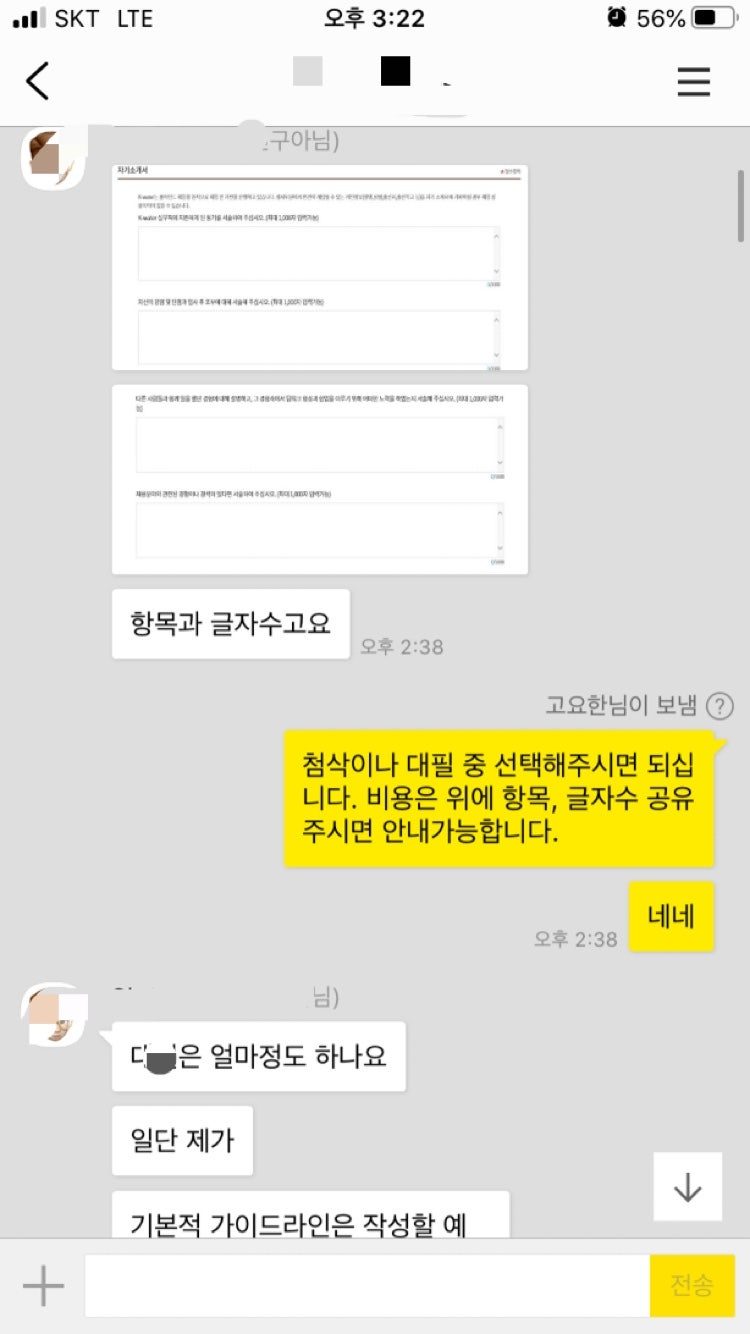This screenshot has height=1334, width=750.
Task: Open the second shared form image
Action: tap(320, 479)
